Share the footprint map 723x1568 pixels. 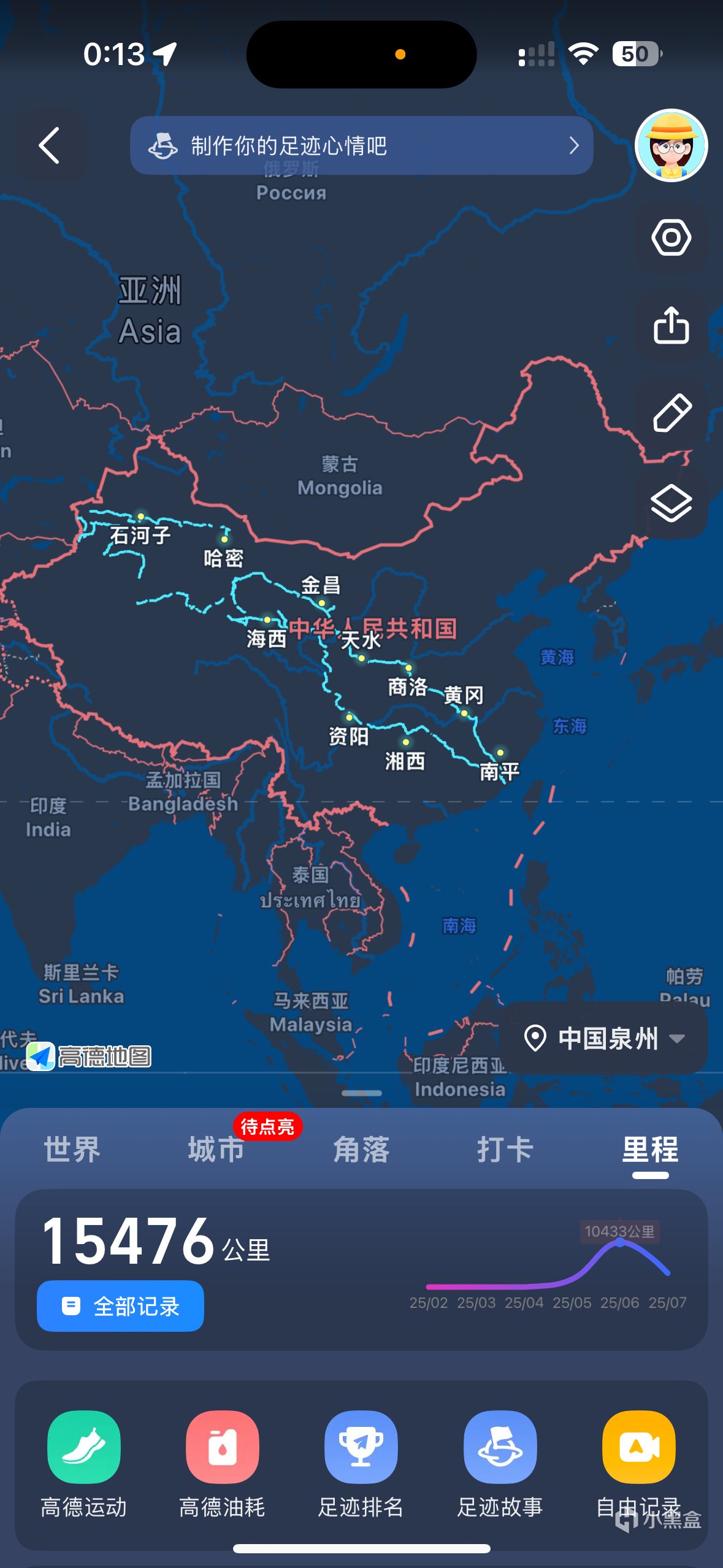click(x=671, y=325)
